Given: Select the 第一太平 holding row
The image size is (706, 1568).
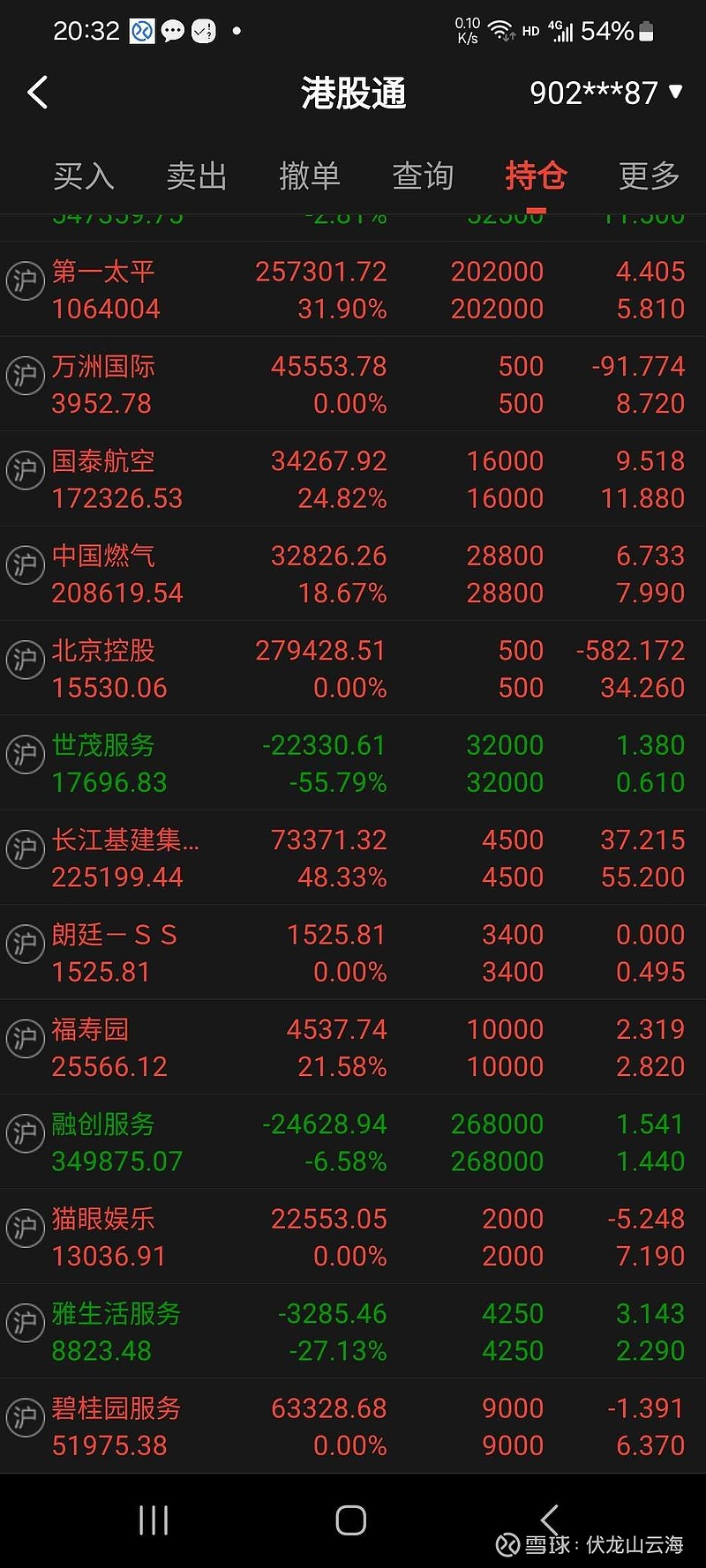Looking at the screenshot, I should pos(353,289).
